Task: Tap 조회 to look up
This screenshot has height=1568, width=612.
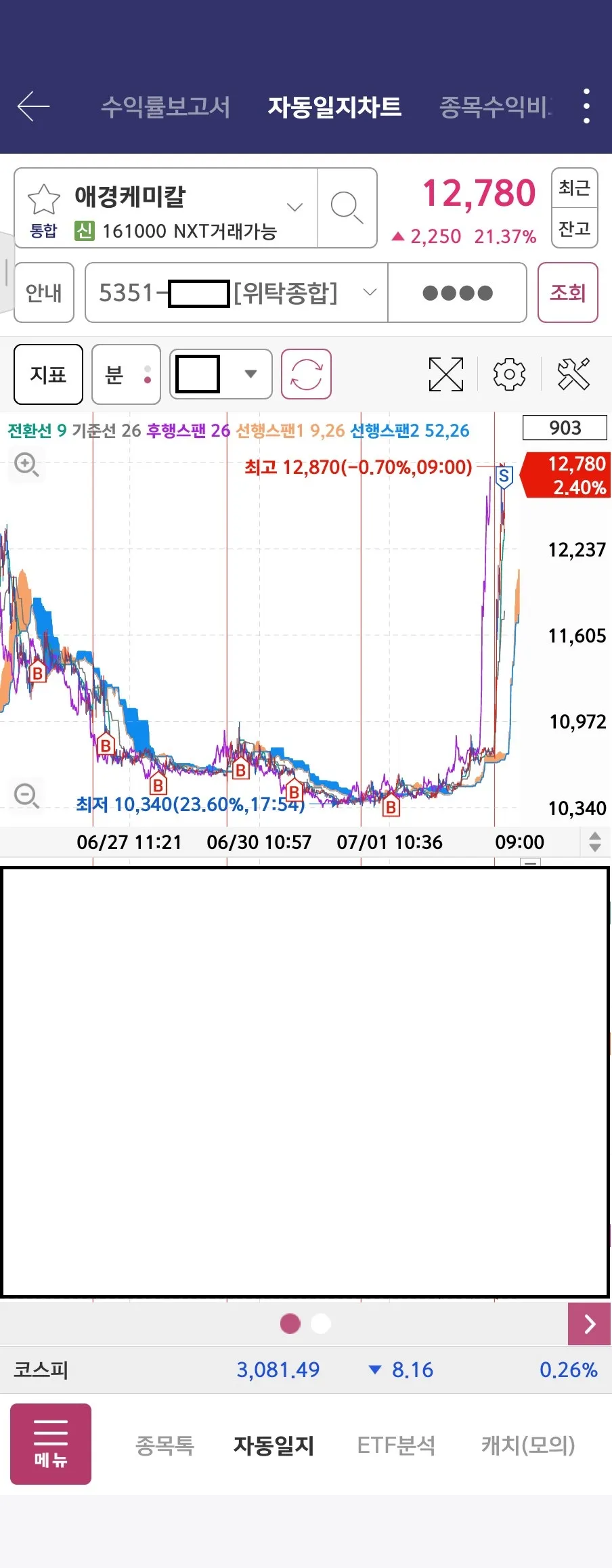Action: 567,292
